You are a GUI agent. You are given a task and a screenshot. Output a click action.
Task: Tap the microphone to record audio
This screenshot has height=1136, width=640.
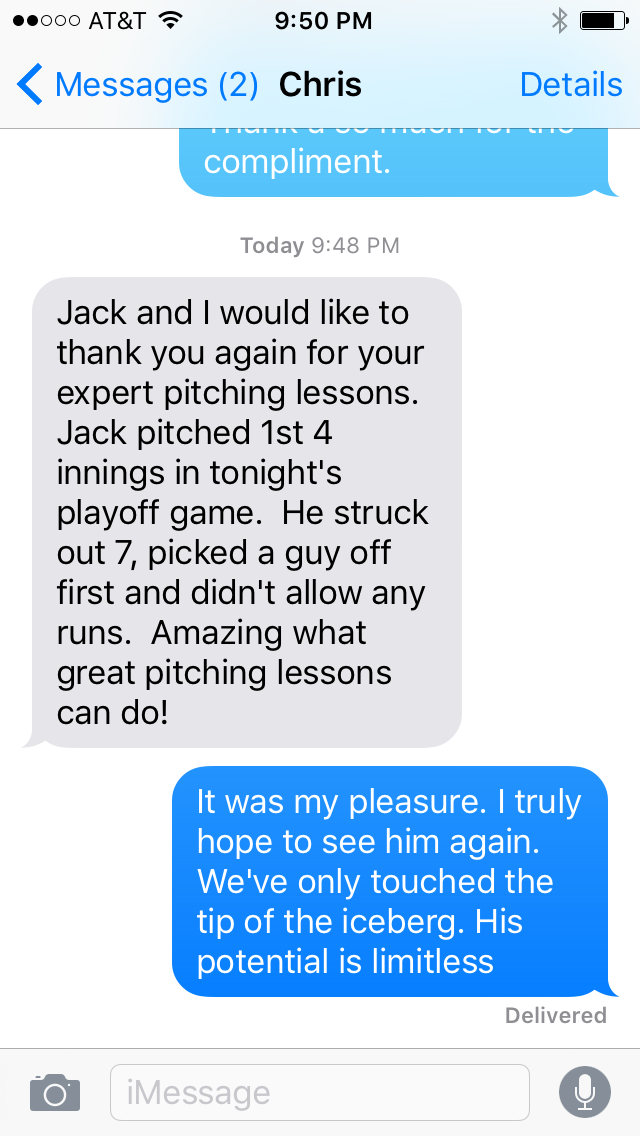(585, 1092)
